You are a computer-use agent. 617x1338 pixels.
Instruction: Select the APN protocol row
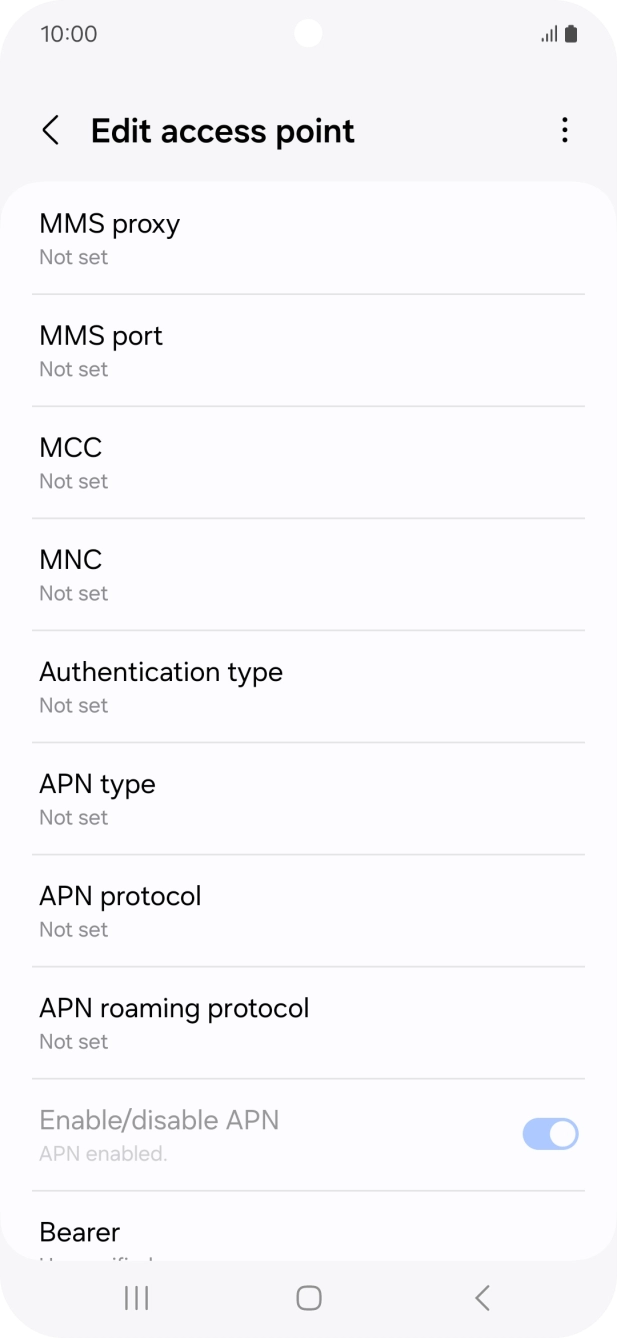pyautogui.click(x=308, y=910)
